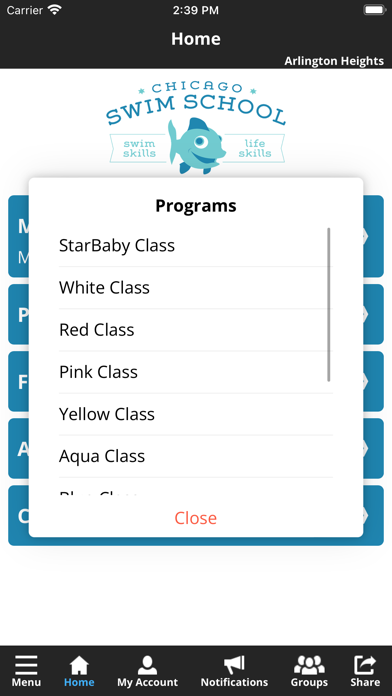Select Yellow Class
Image resolution: width=392 pixels, height=696 pixels.
click(196, 414)
